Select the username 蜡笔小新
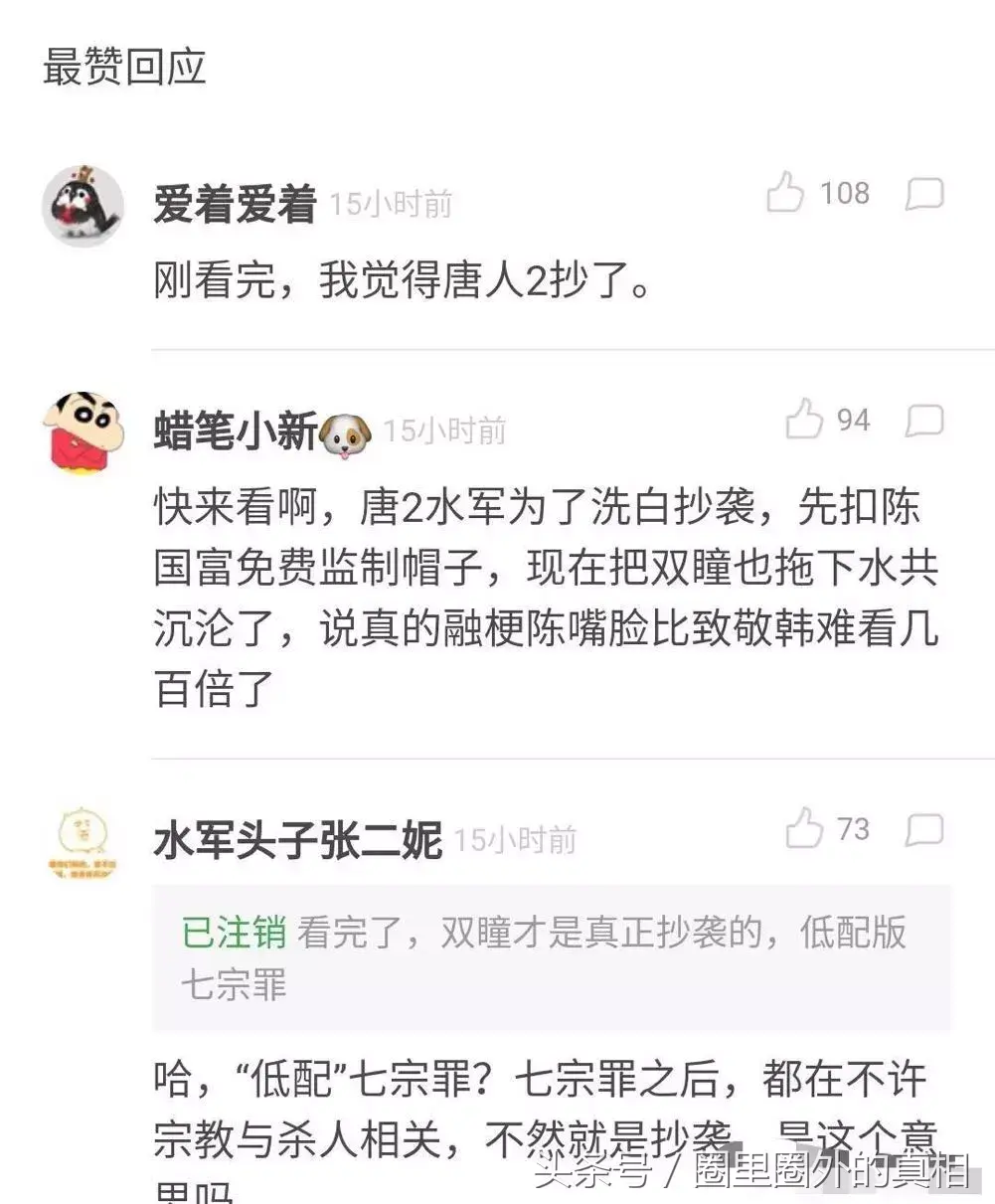Screen dimensions: 995x1204 236,431
